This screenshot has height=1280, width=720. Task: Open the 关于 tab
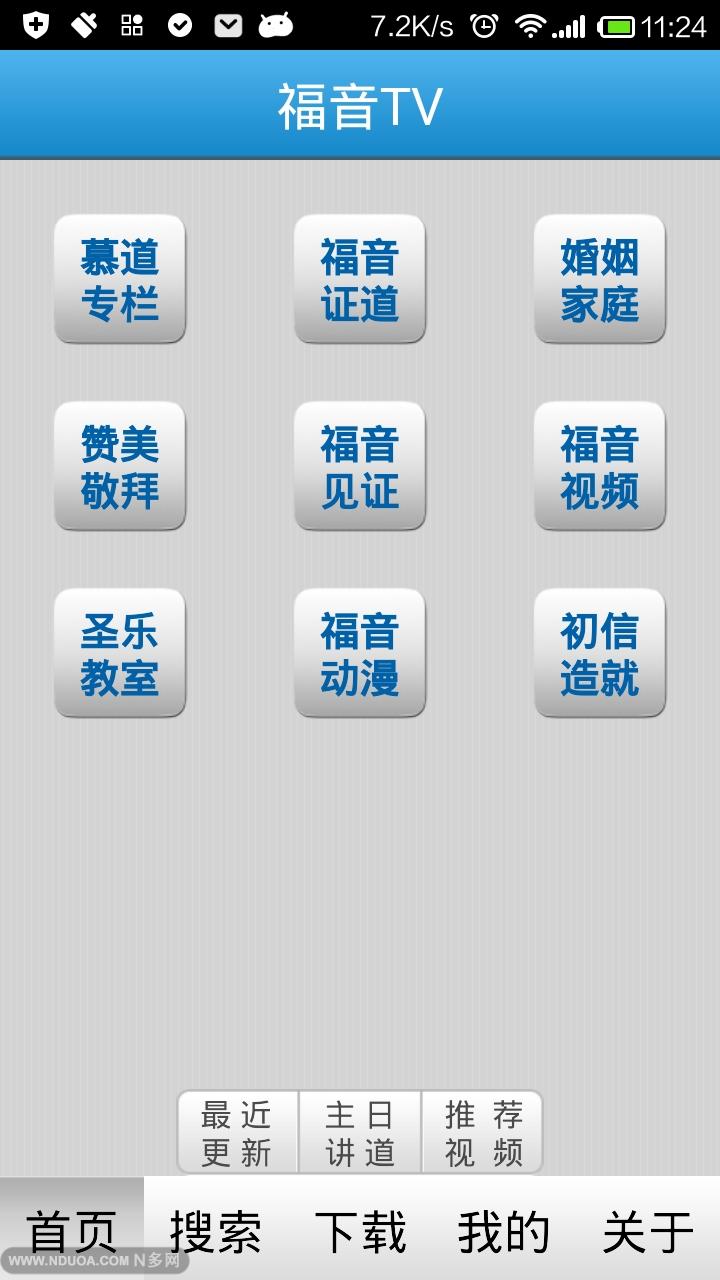click(648, 1230)
